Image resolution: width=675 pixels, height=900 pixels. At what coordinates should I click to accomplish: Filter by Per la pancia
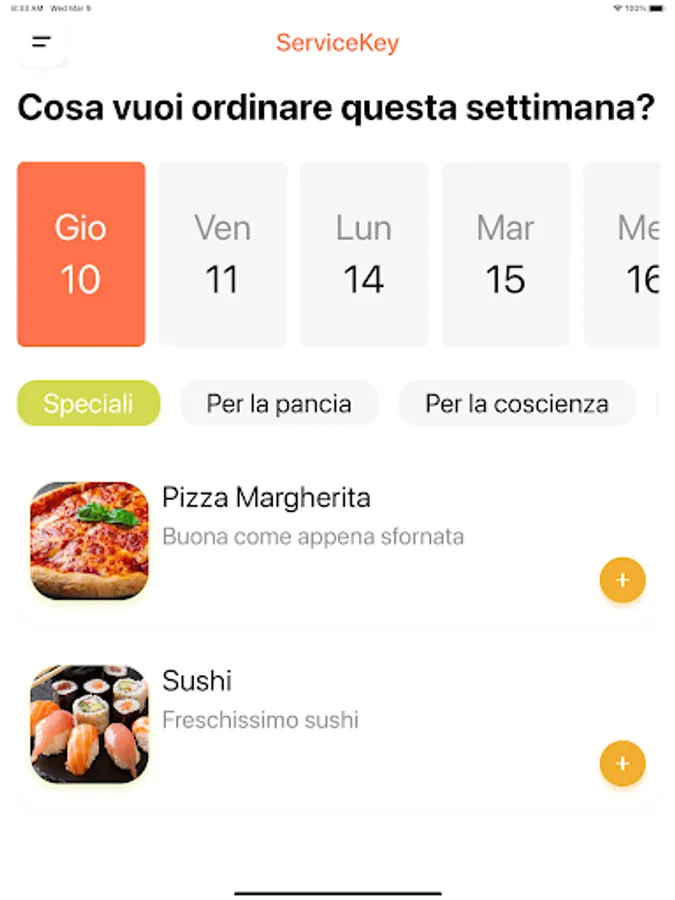(279, 404)
